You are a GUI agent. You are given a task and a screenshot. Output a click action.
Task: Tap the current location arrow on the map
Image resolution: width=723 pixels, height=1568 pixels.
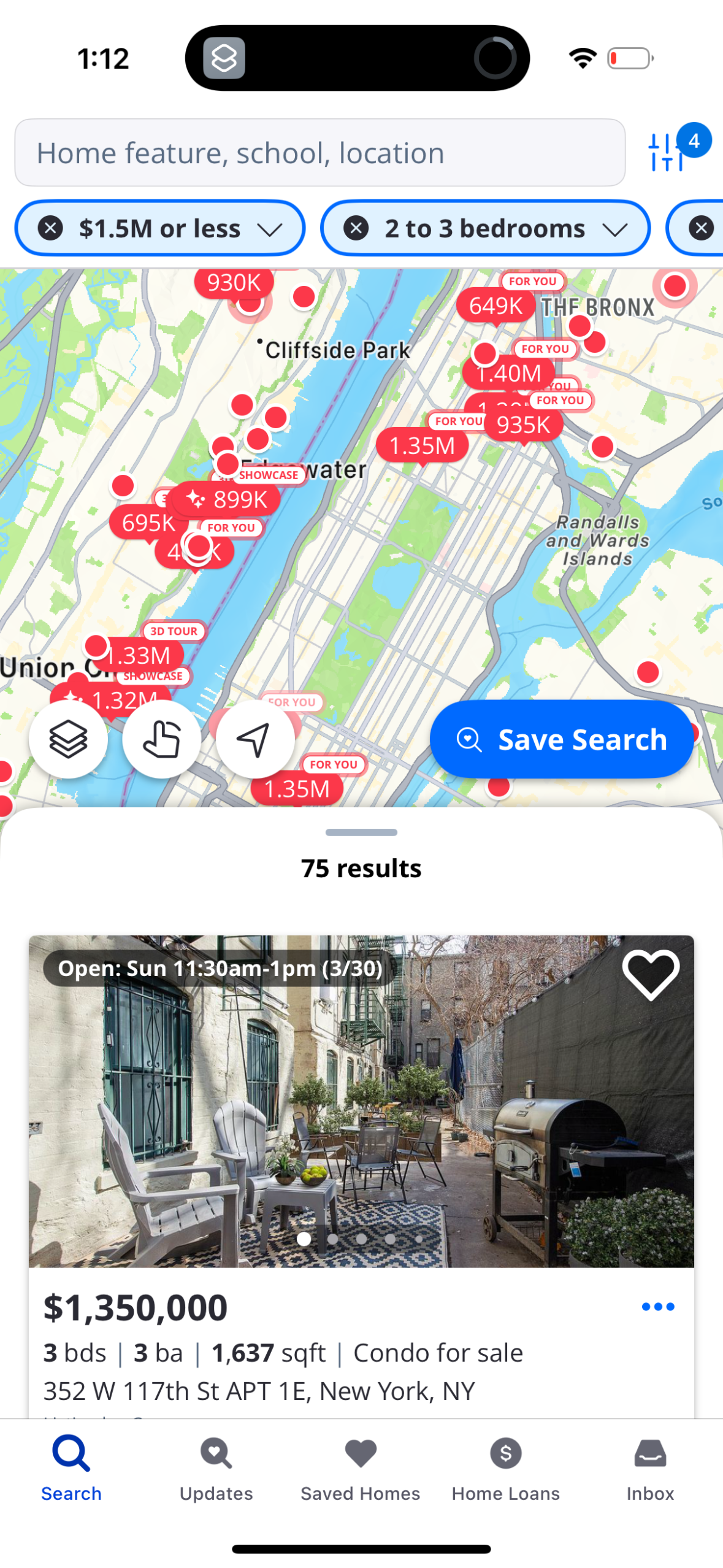click(x=254, y=739)
